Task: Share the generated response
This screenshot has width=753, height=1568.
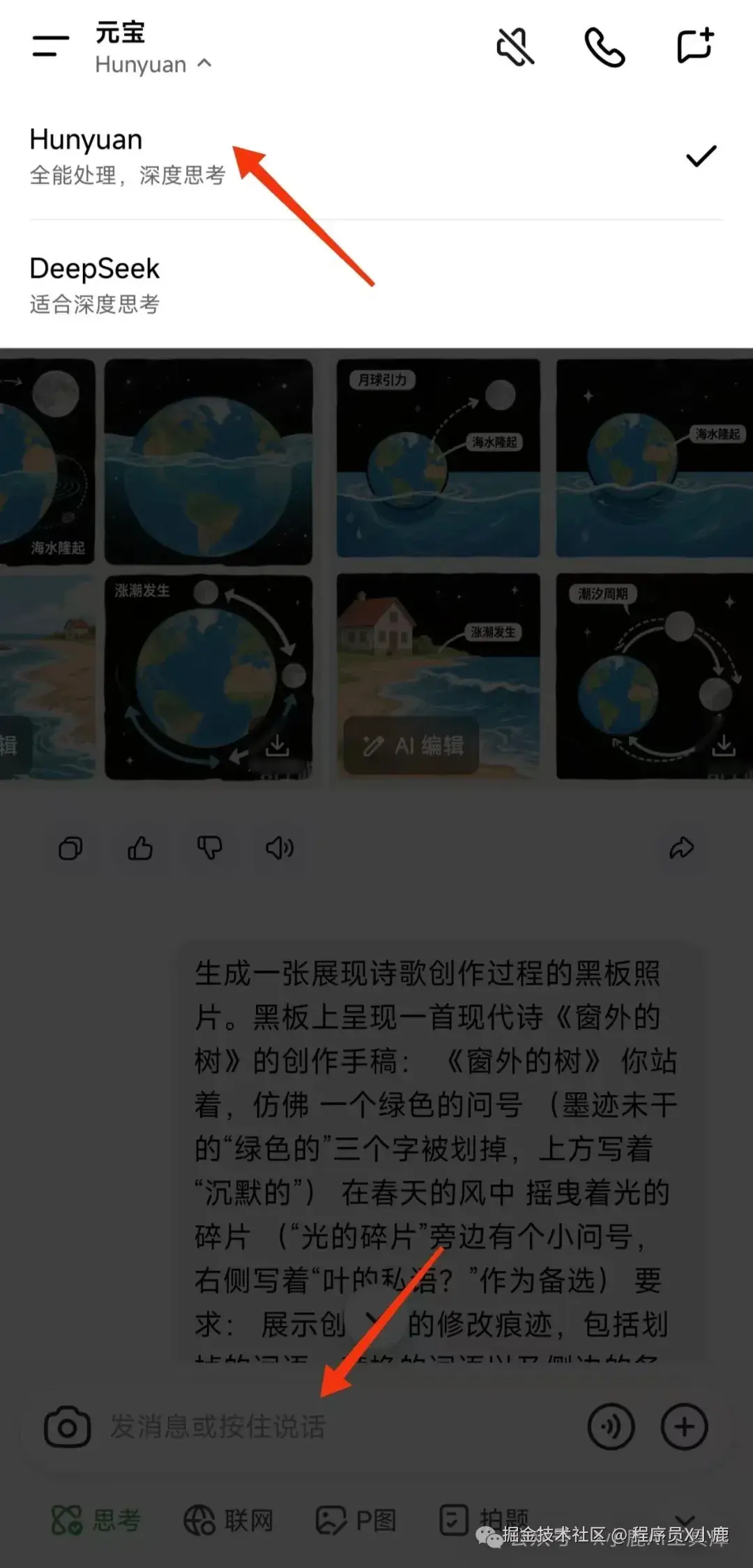Action: tap(681, 848)
